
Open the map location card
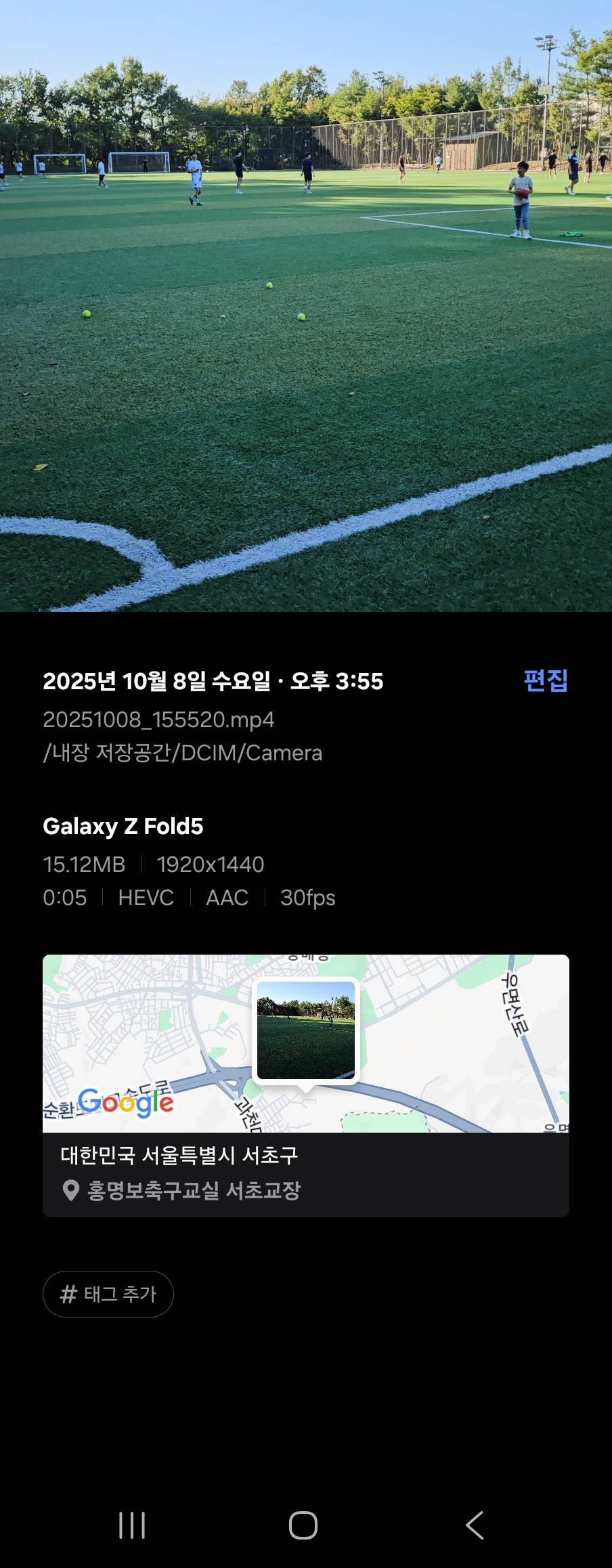point(305,1043)
